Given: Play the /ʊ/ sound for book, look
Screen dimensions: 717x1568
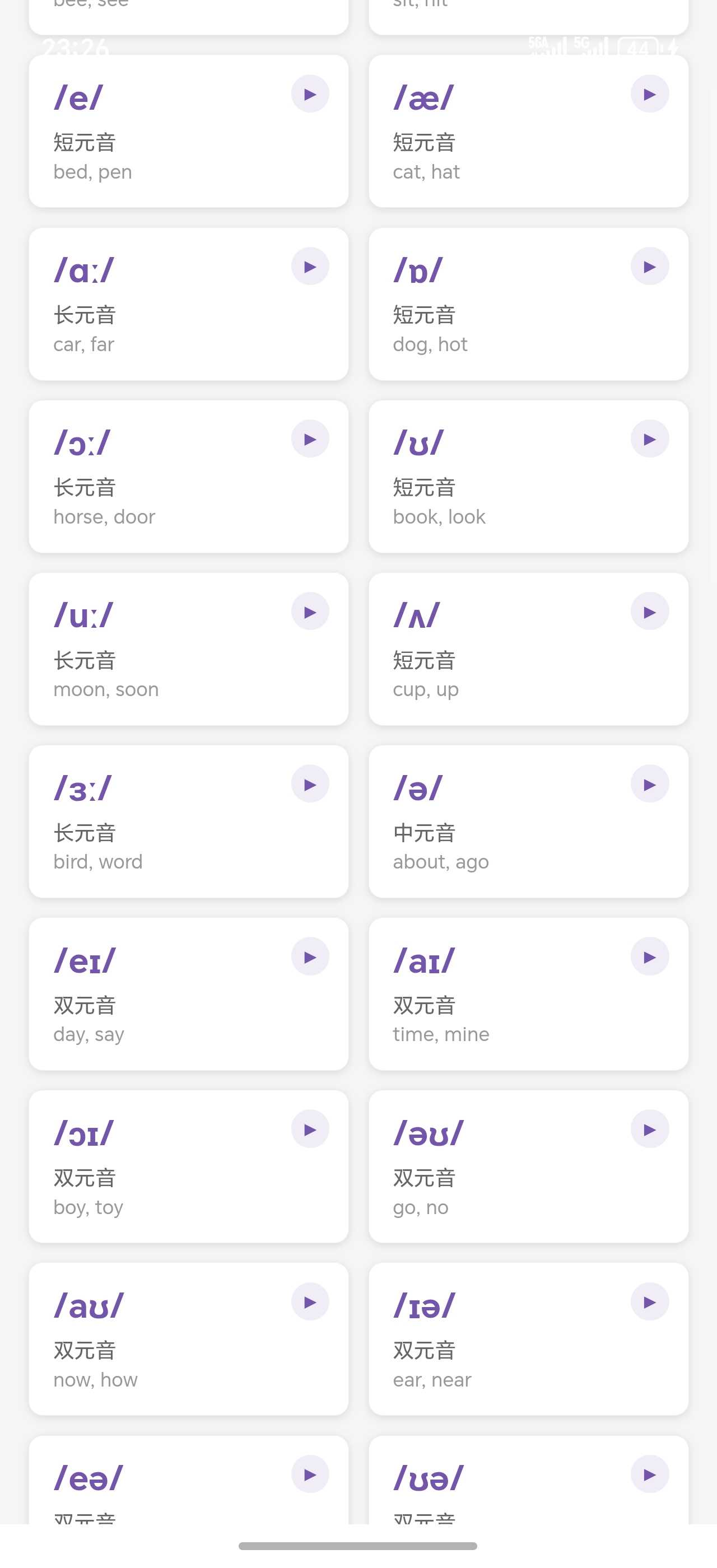Looking at the screenshot, I should coord(649,439).
